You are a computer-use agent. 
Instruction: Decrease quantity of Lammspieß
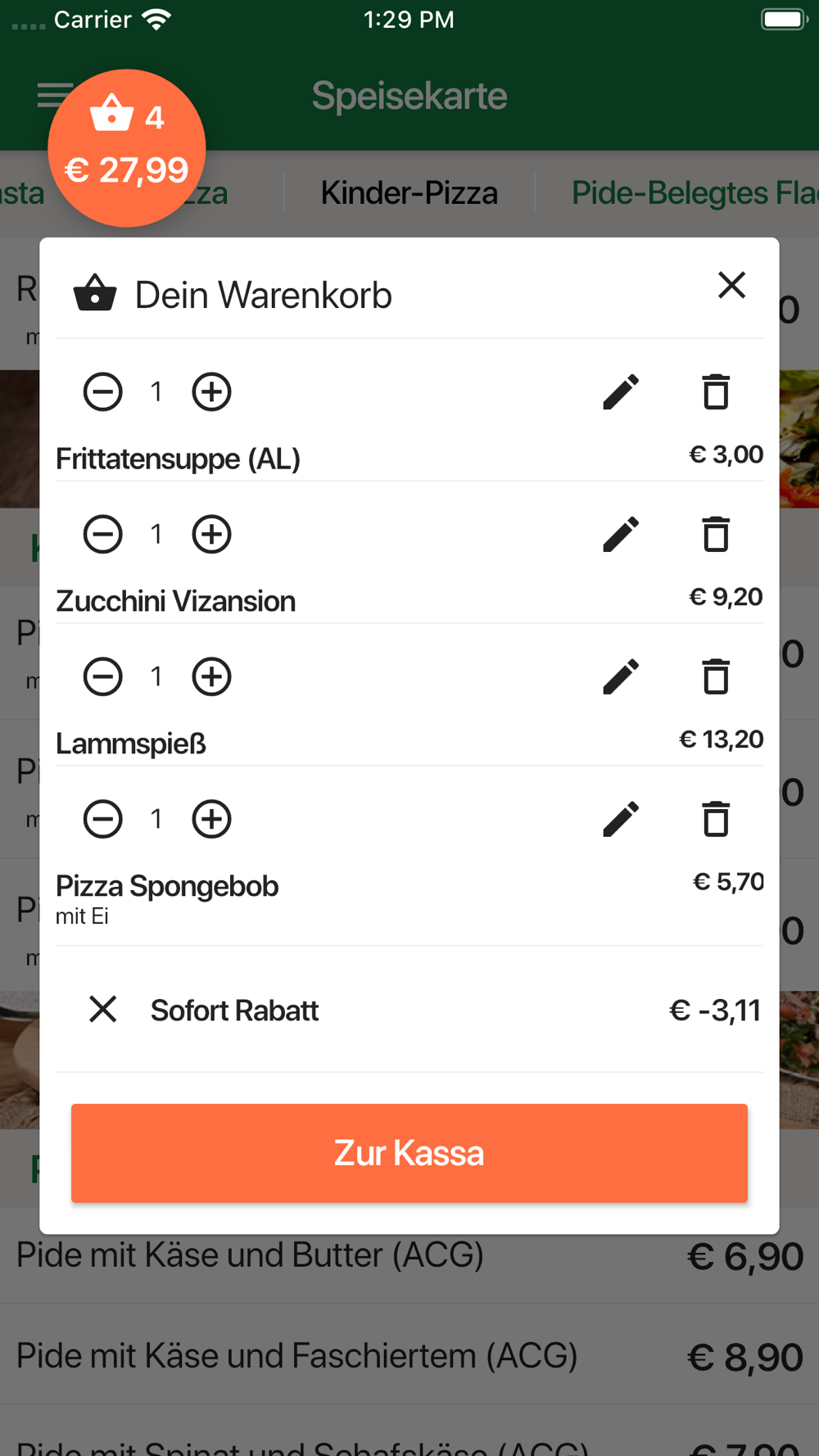tap(103, 676)
